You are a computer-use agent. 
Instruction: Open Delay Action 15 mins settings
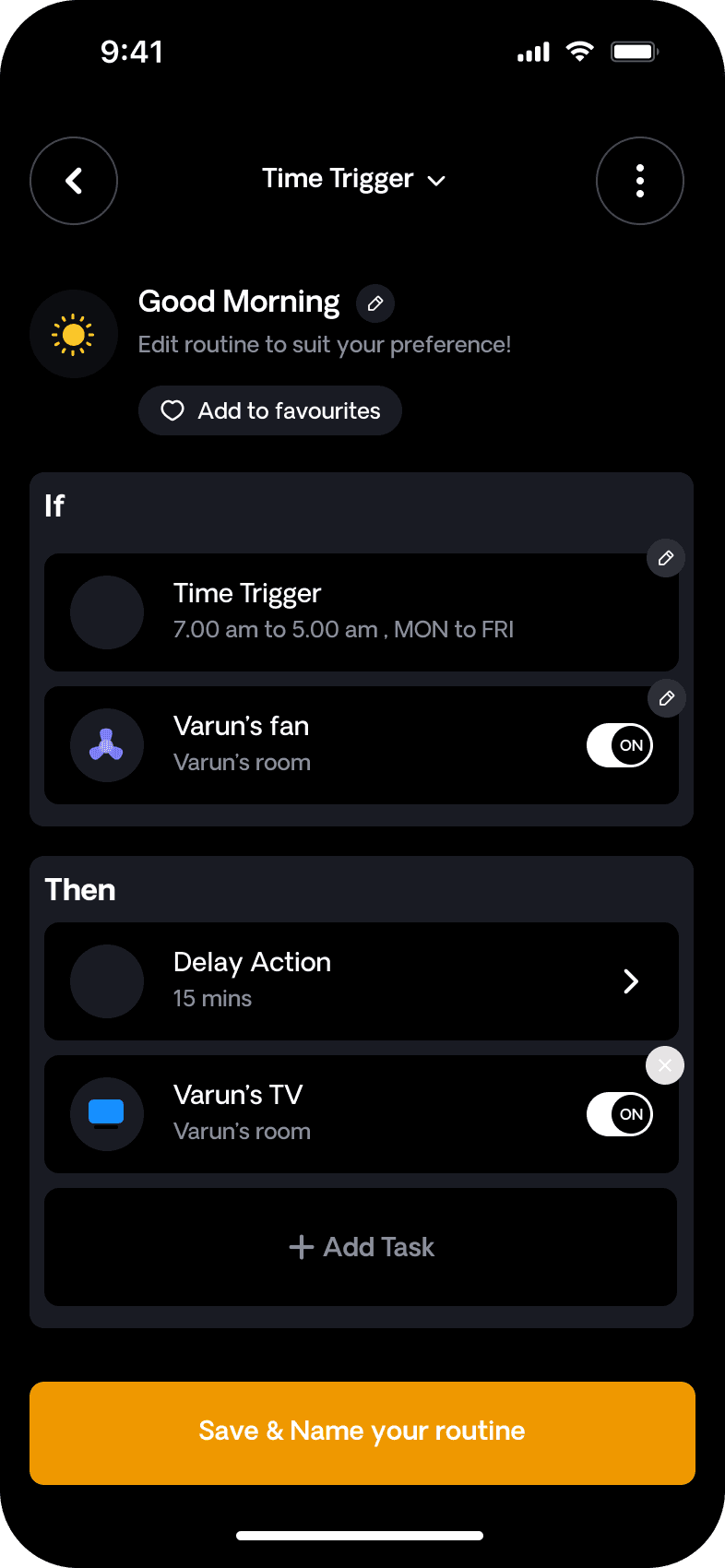click(362, 981)
